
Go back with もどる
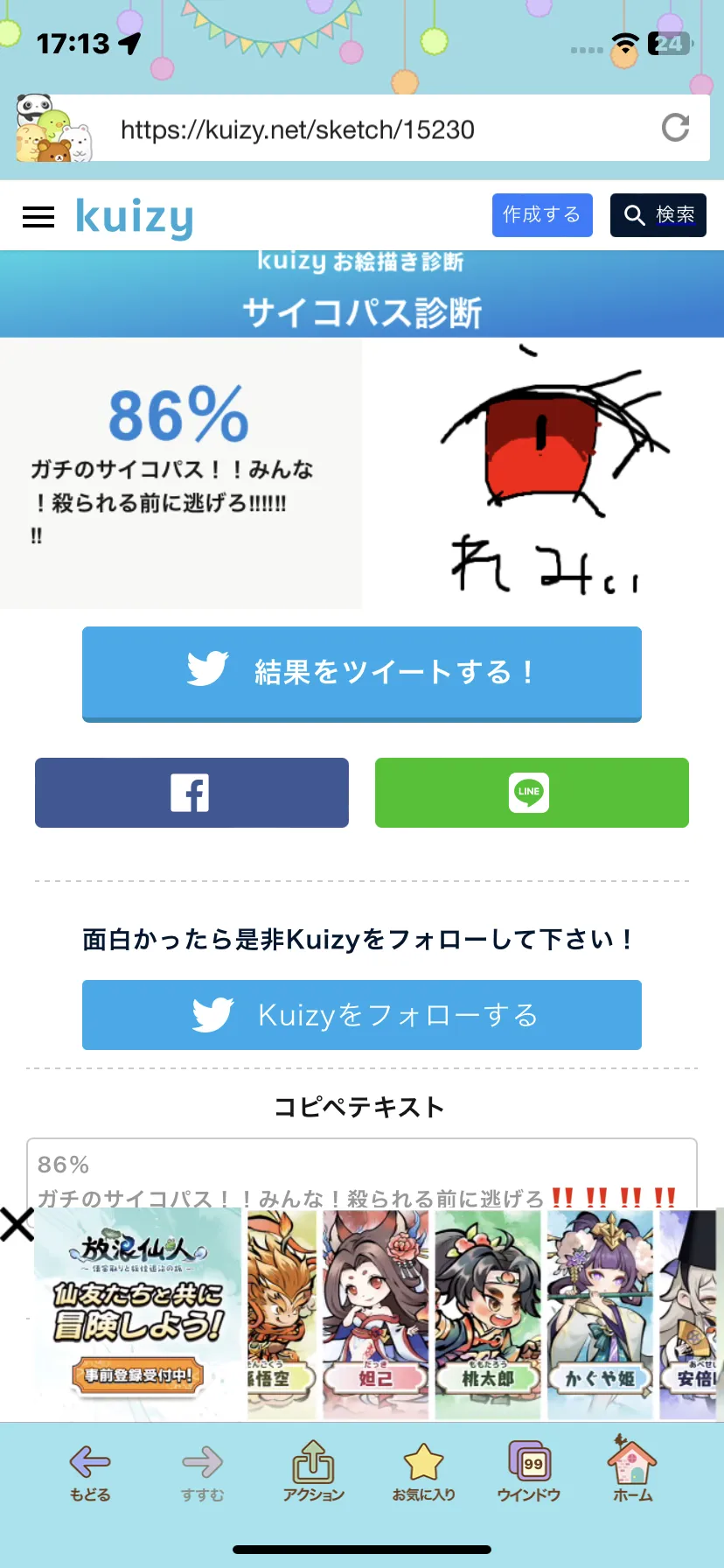pyautogui.click(x=89, y=1472)
